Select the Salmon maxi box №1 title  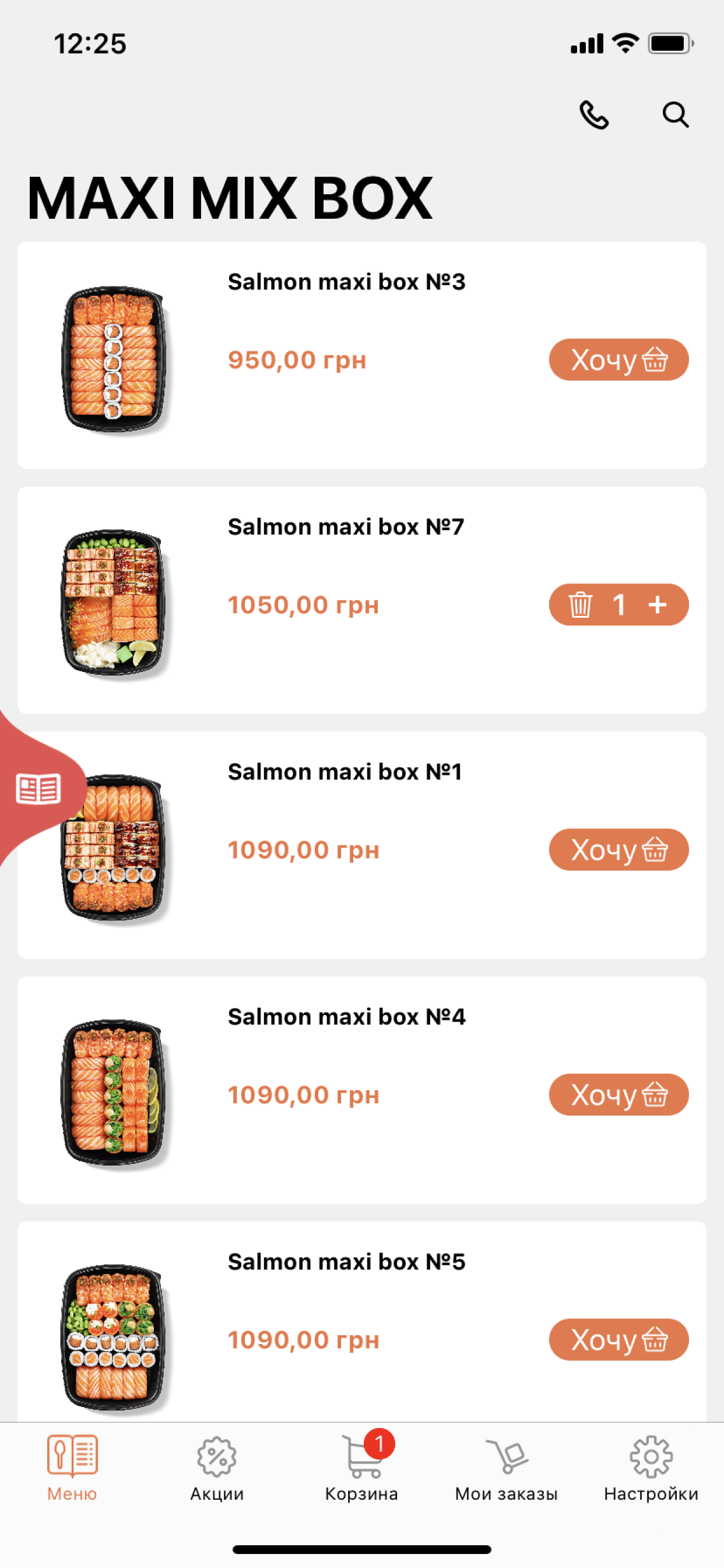[345, 772]
